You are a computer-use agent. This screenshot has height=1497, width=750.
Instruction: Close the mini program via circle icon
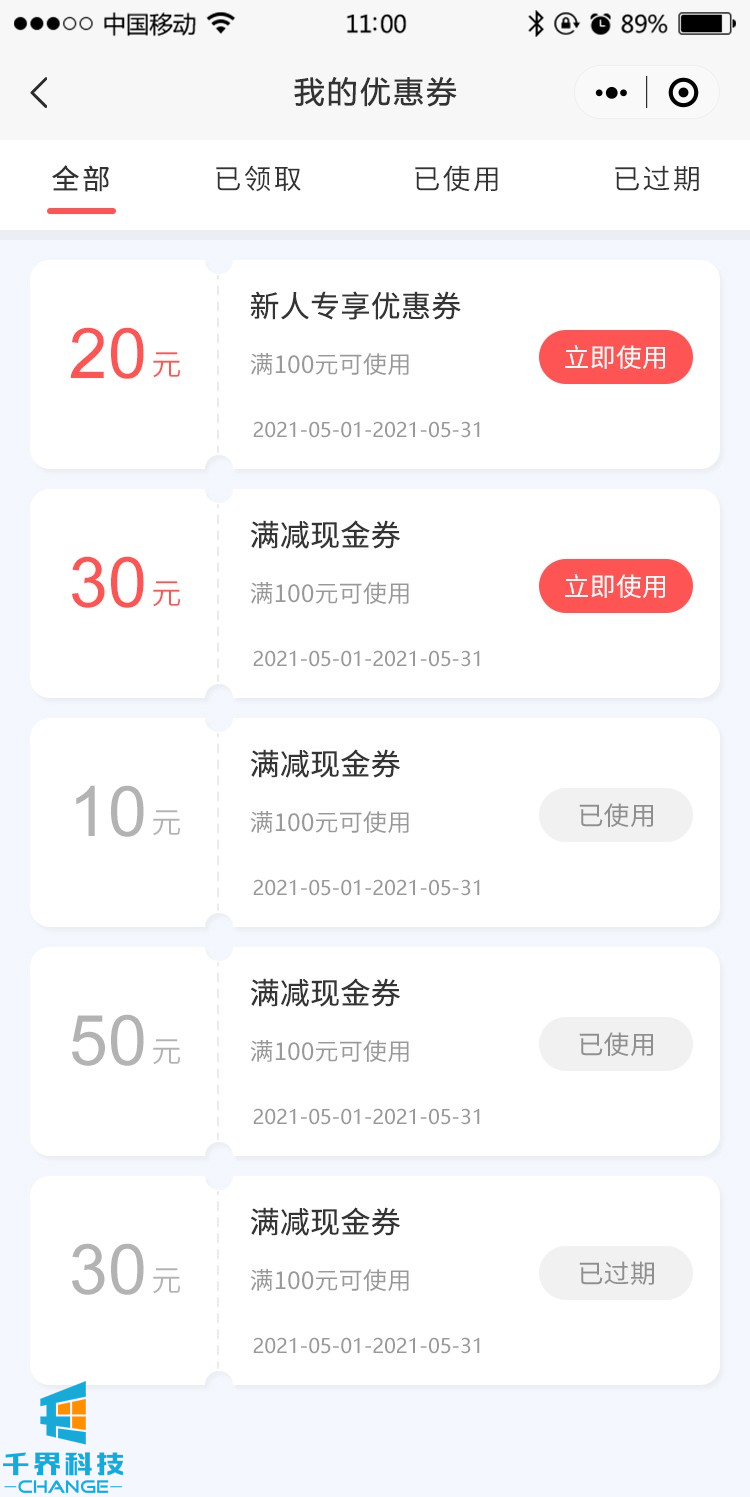(683, 93)
